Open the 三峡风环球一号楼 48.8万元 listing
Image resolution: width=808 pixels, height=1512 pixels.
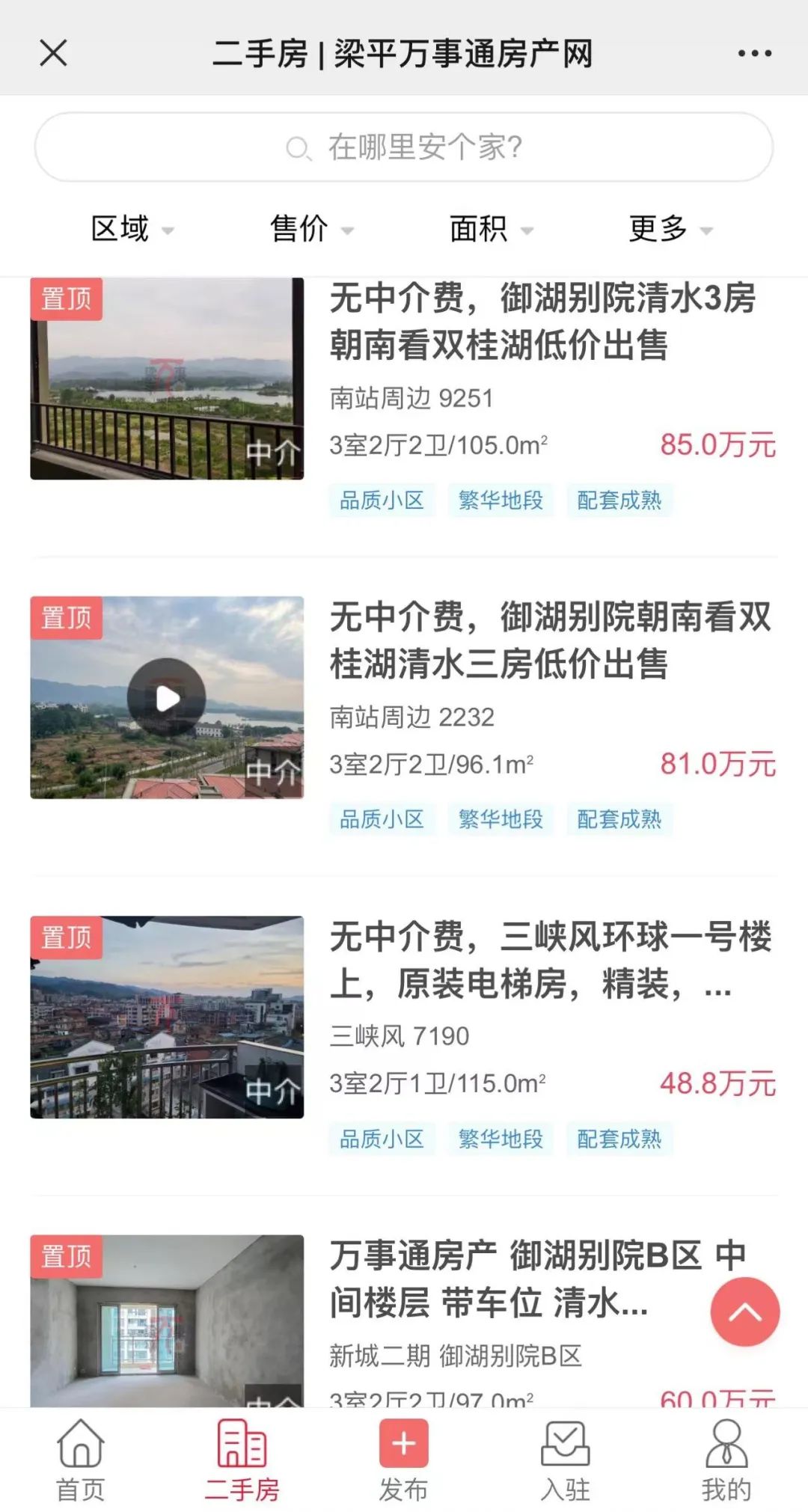550,960
